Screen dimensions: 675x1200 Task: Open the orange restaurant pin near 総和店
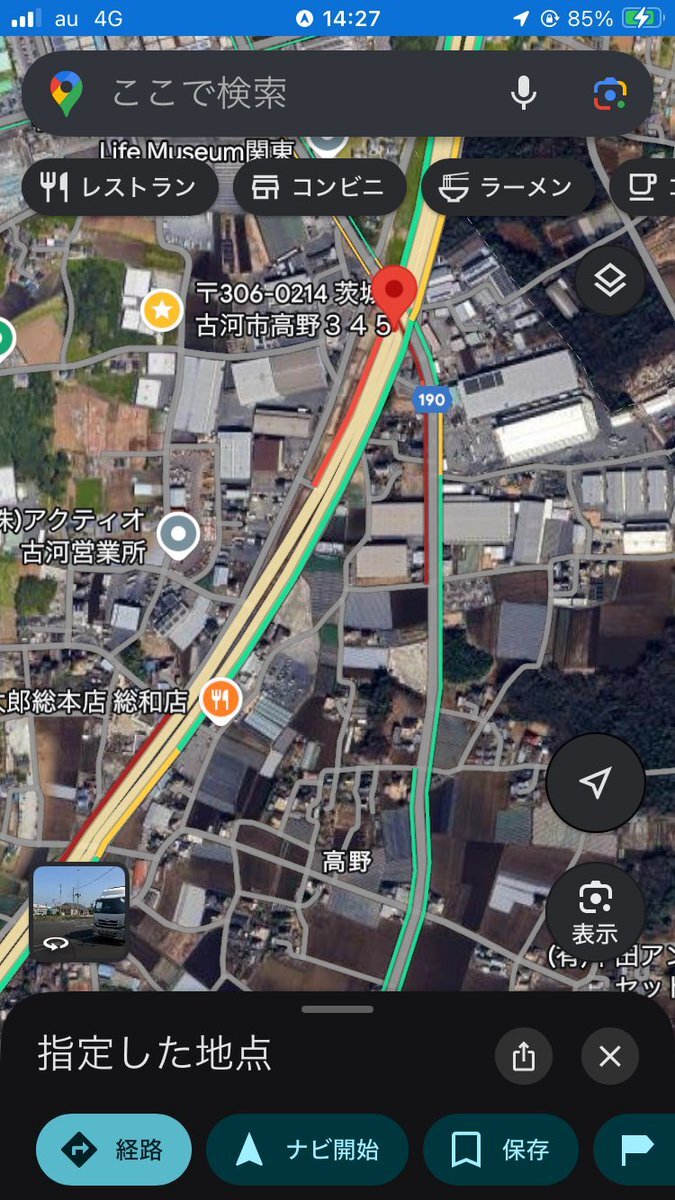(220, 700)
